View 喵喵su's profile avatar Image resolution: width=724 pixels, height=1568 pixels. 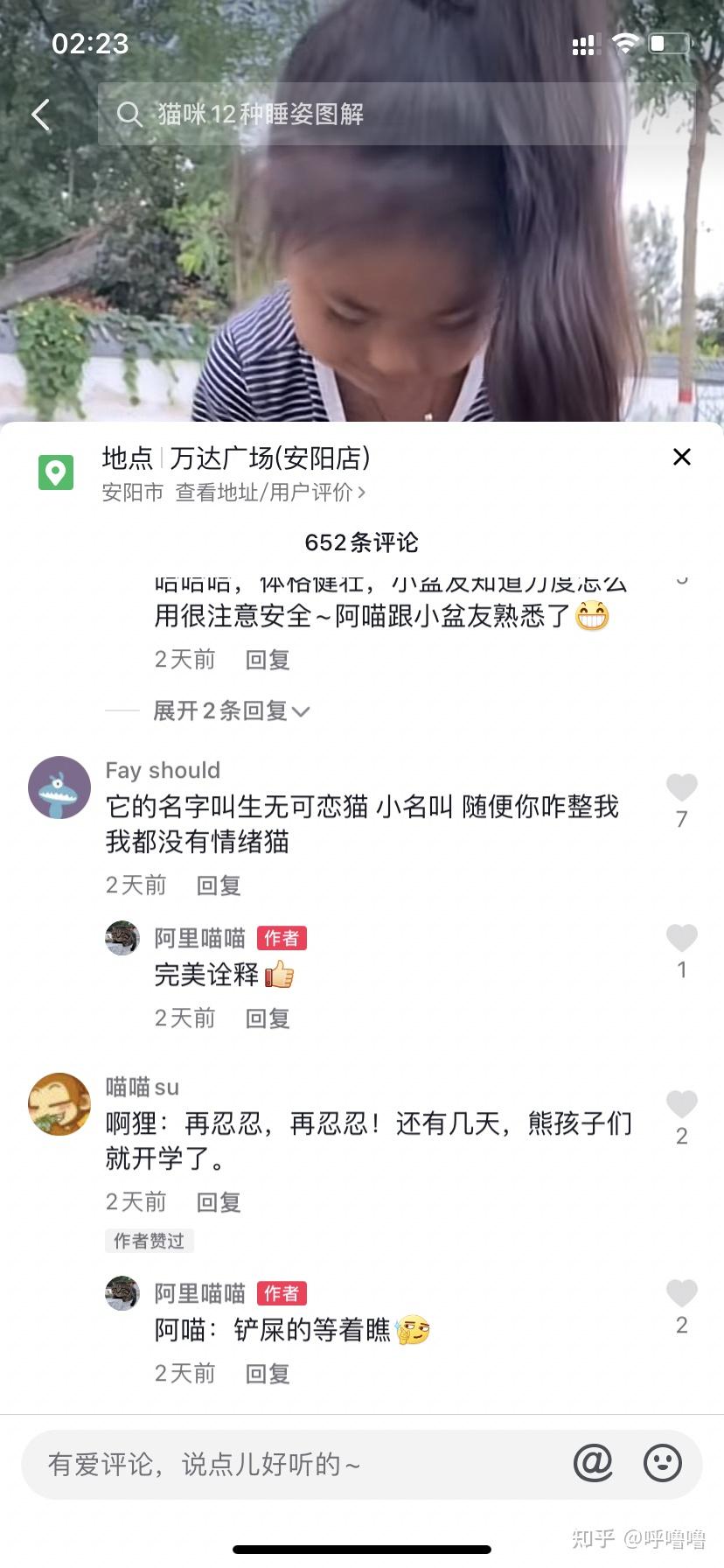coord(59,1104)
